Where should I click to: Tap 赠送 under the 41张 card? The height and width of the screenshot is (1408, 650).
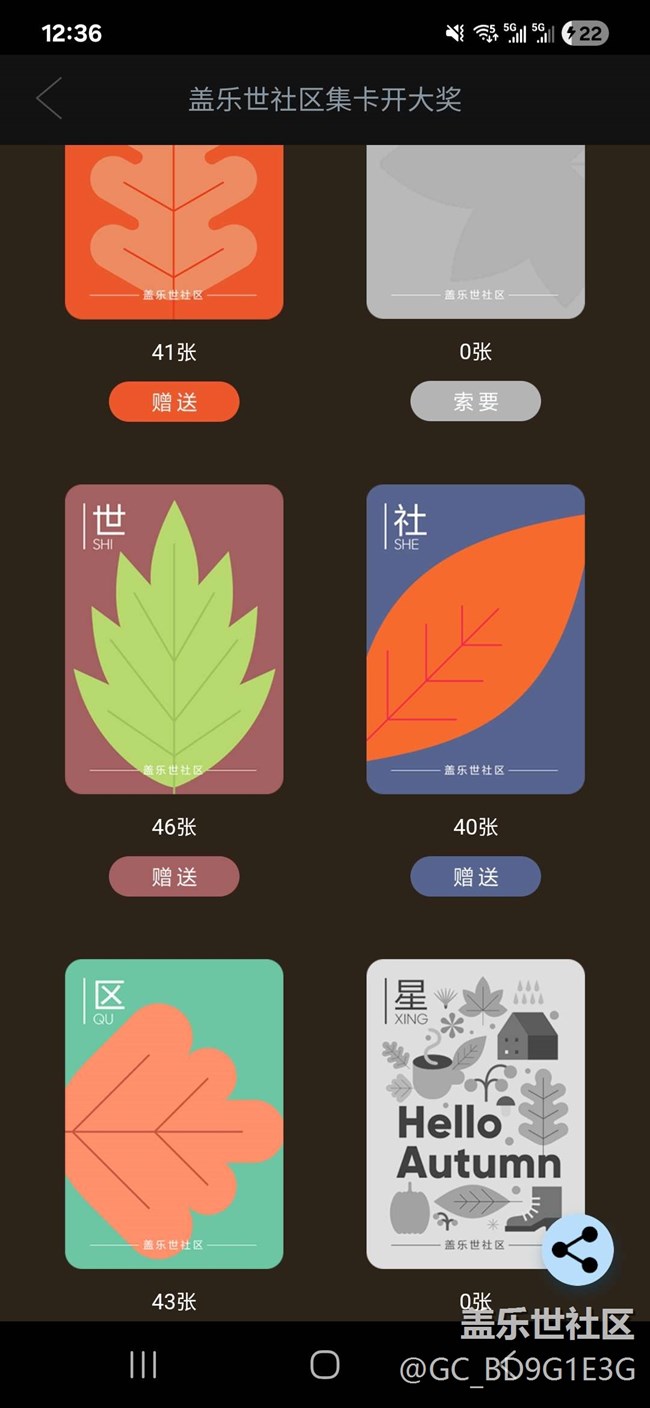click(174, 402)
